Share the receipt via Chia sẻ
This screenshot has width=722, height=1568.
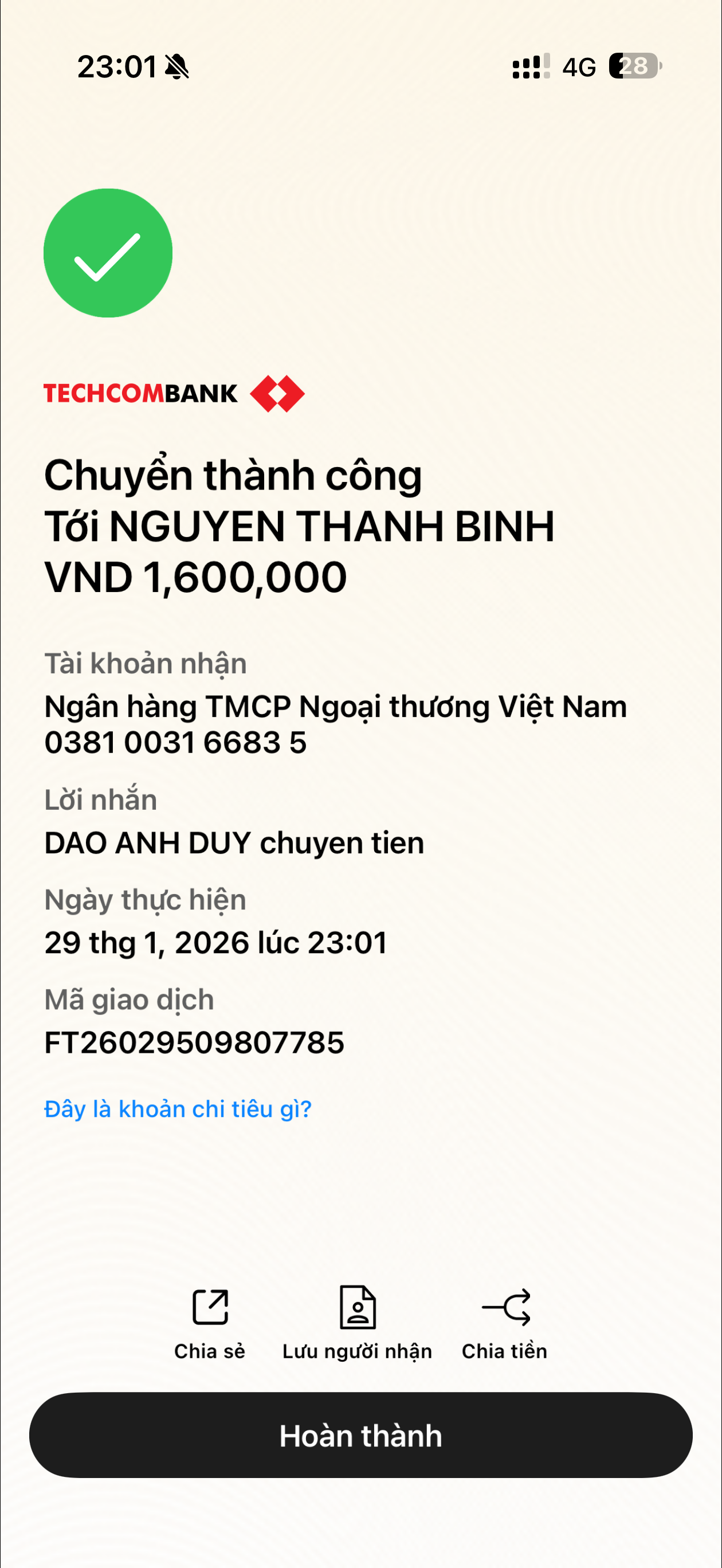click(210, 1321)
